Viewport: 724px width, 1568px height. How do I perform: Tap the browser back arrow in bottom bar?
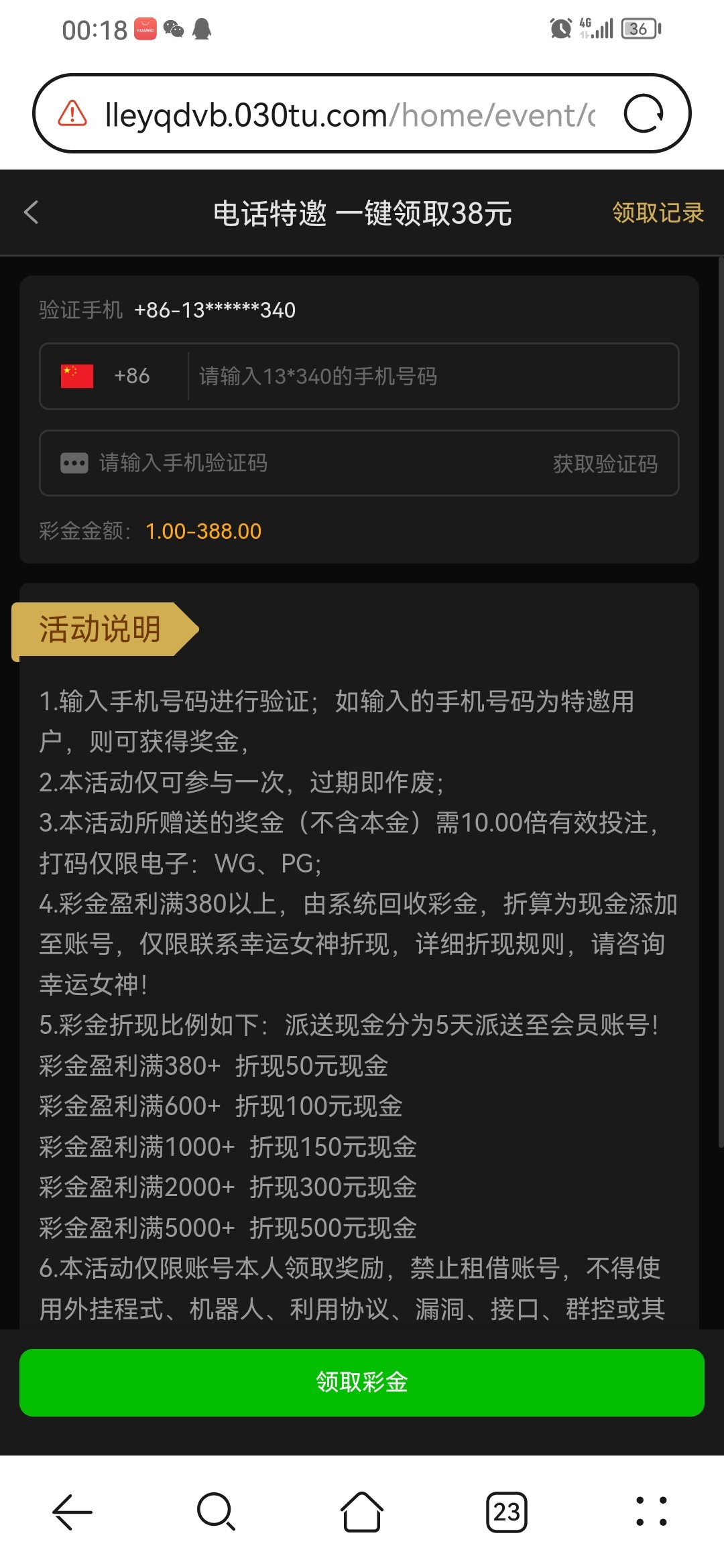pos(72,1512)
